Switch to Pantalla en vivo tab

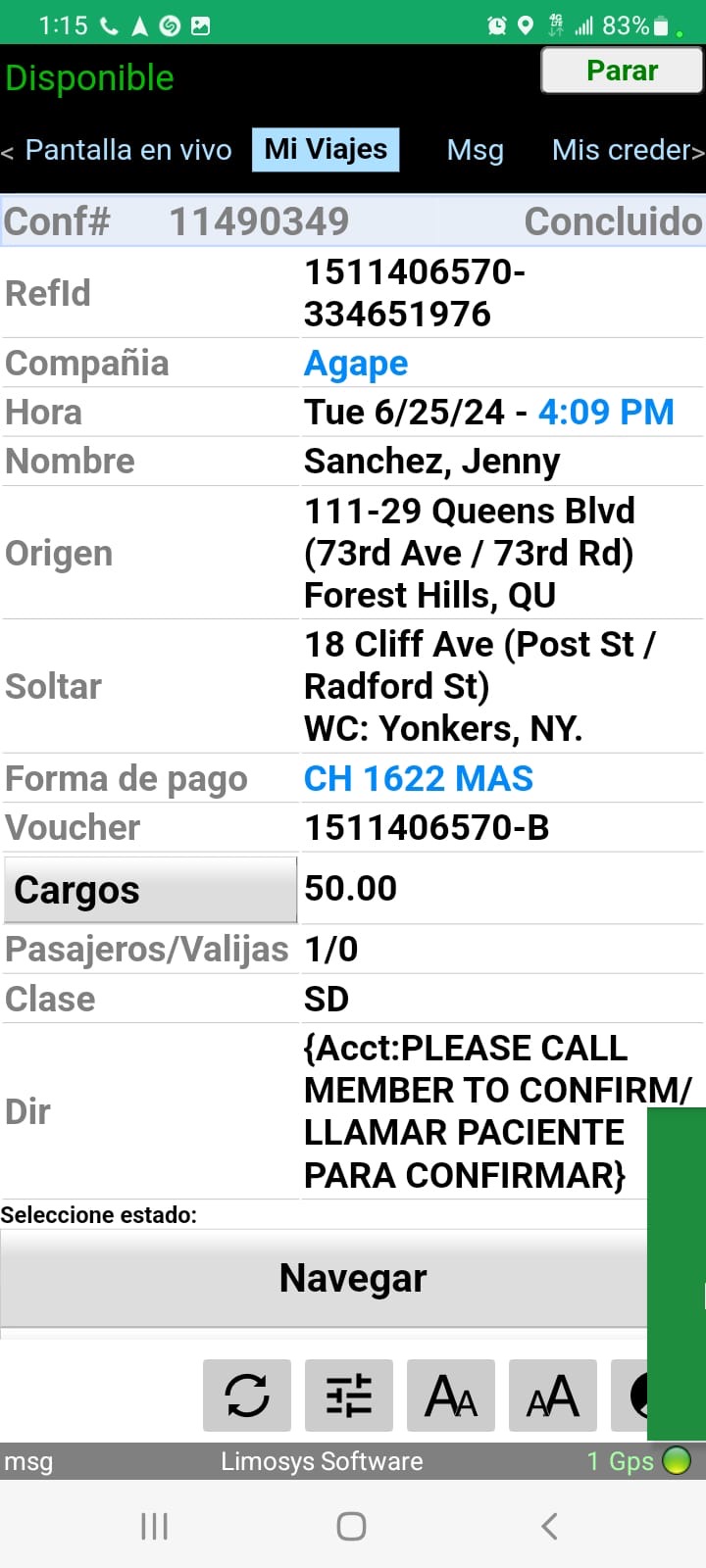click(x=128, y=150)
